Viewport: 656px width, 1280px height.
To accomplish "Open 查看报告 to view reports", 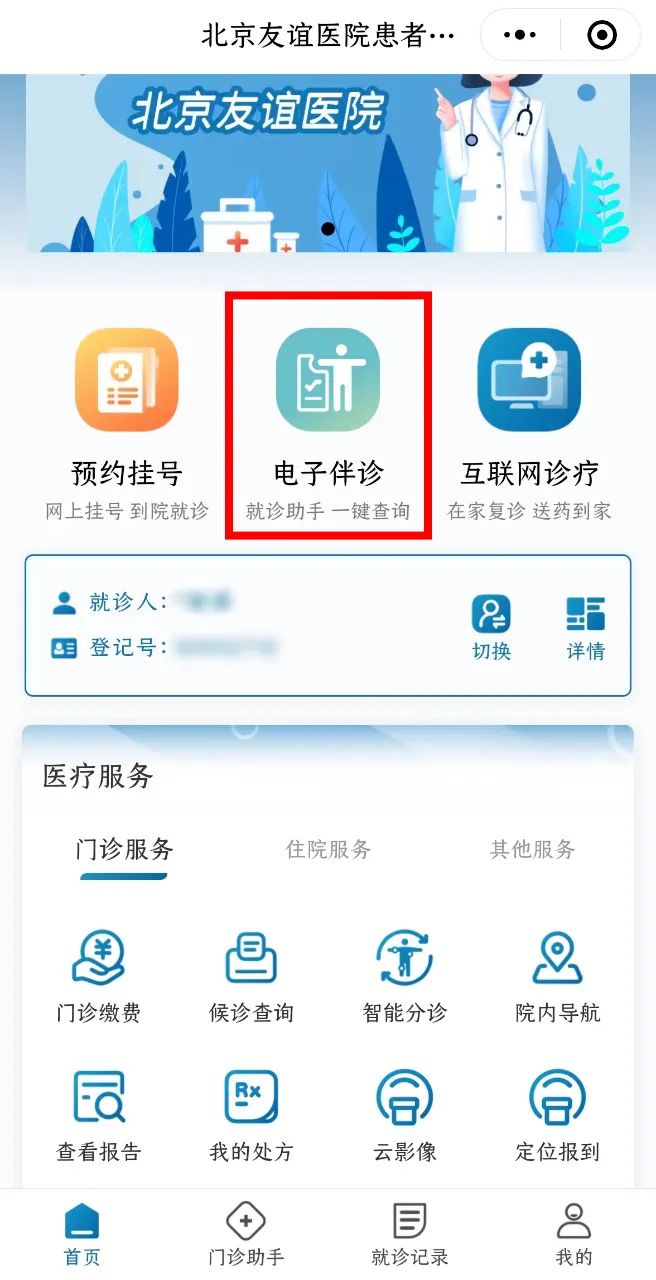I will click(98, 1113).
